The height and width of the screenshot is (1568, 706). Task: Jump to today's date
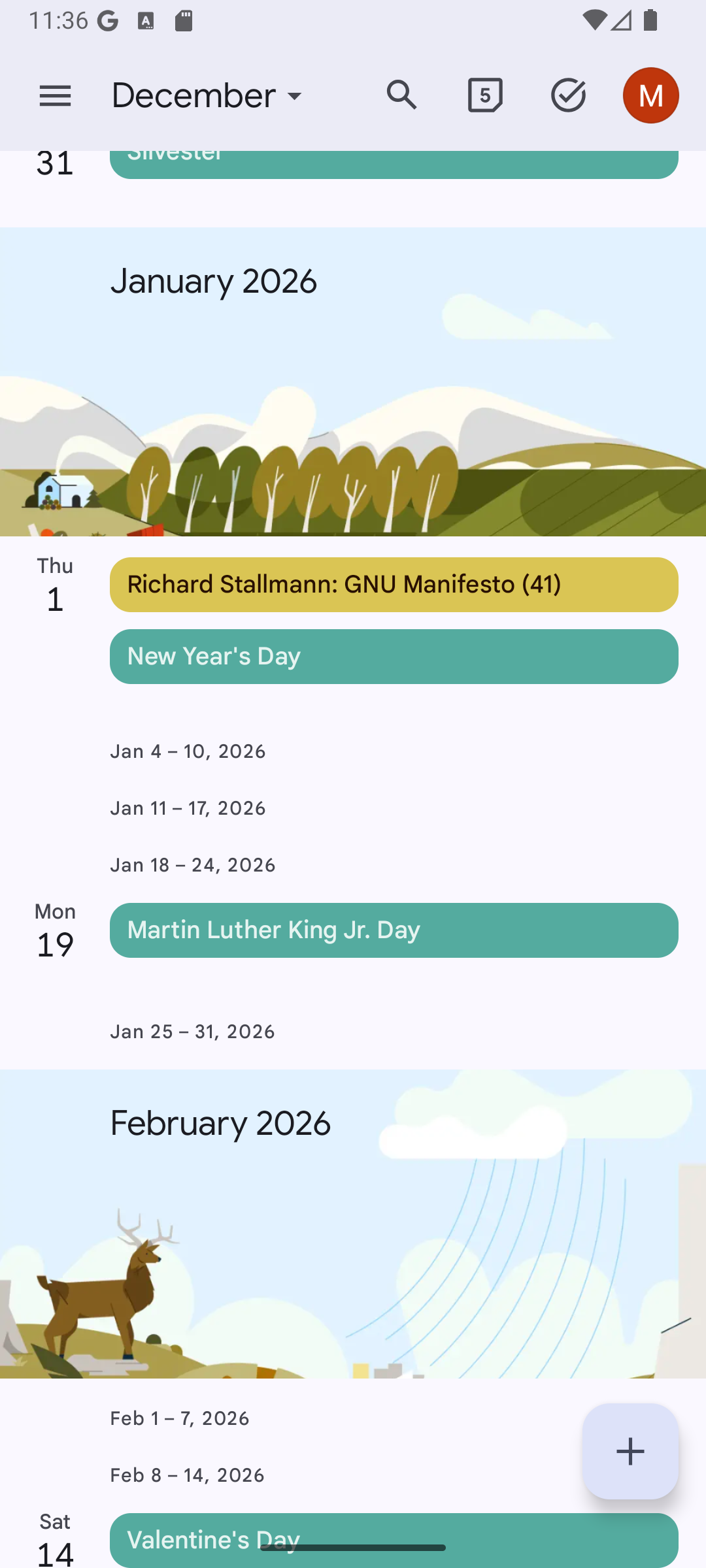coord(484,95)
